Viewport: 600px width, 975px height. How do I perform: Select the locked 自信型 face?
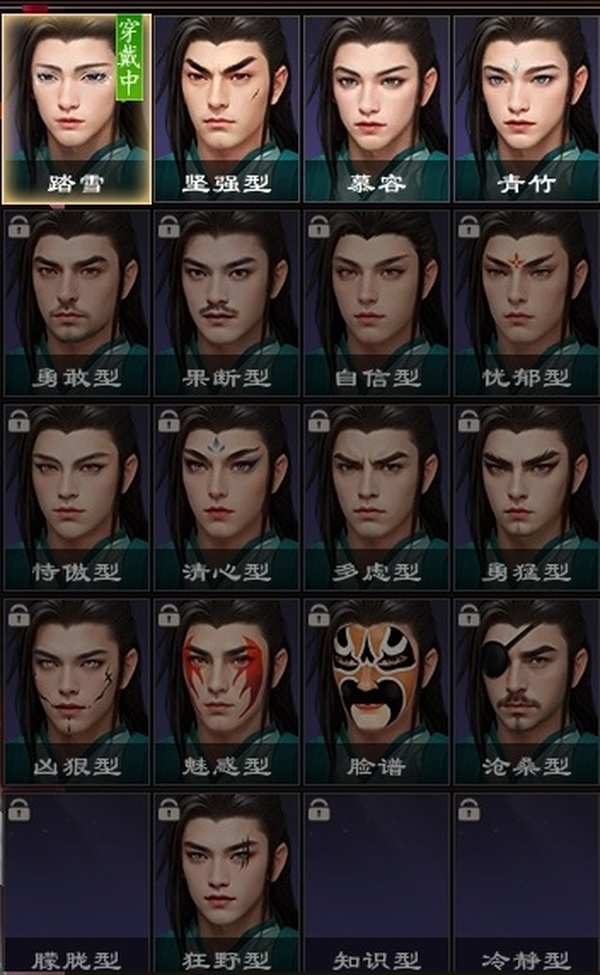pyautogui.click(x=377, y=302)
